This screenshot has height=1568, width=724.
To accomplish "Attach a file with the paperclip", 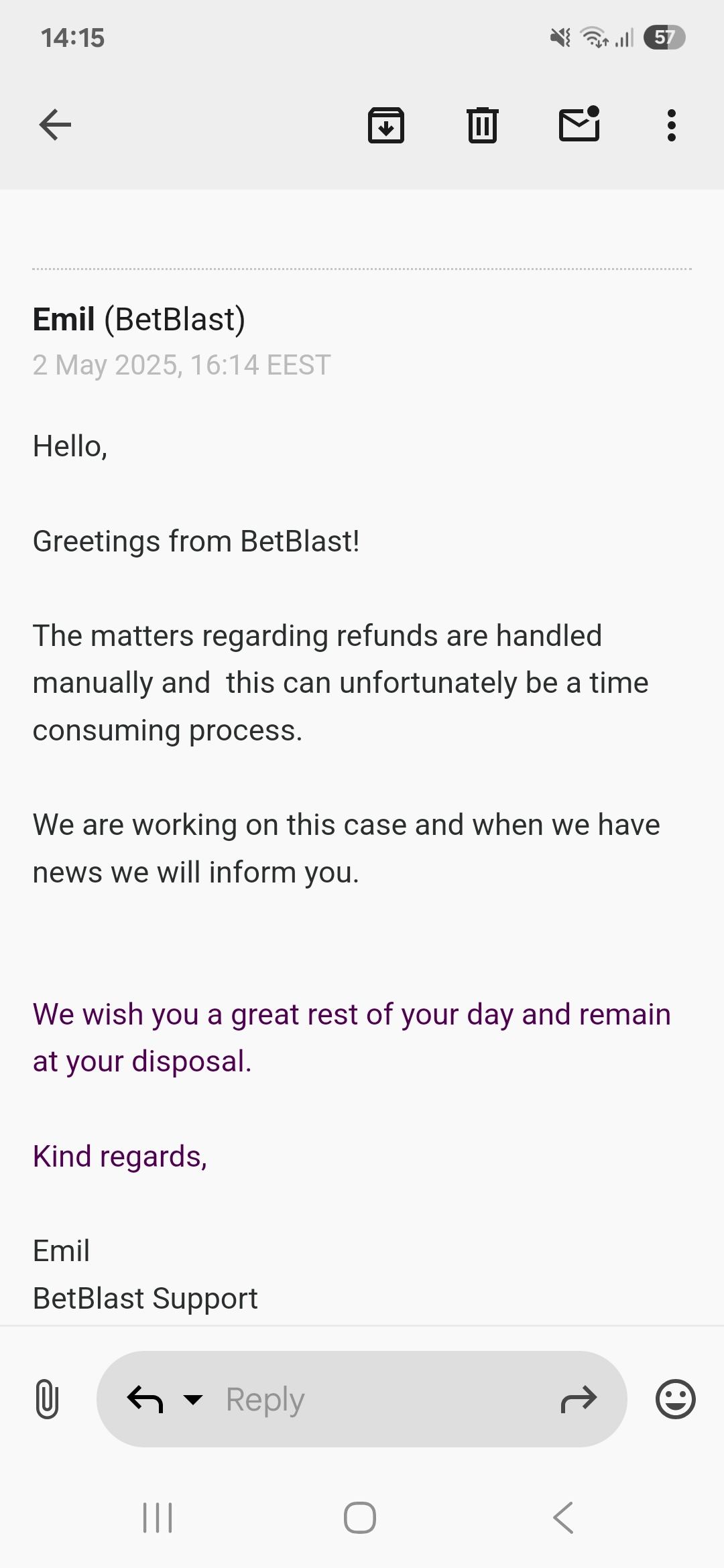I will click(x=46, y=1399).
